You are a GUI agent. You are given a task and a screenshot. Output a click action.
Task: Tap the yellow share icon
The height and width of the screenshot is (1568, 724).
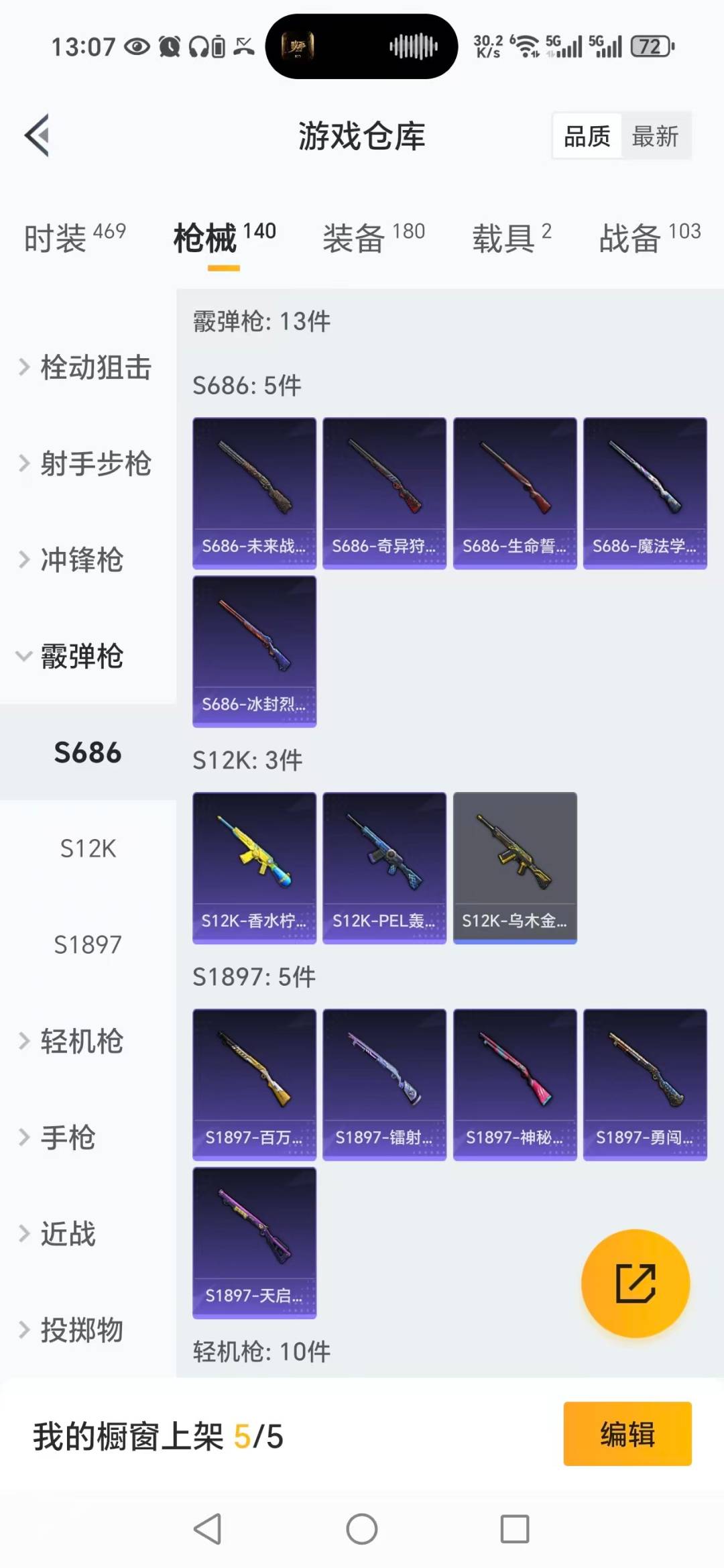pos(636,1282)
